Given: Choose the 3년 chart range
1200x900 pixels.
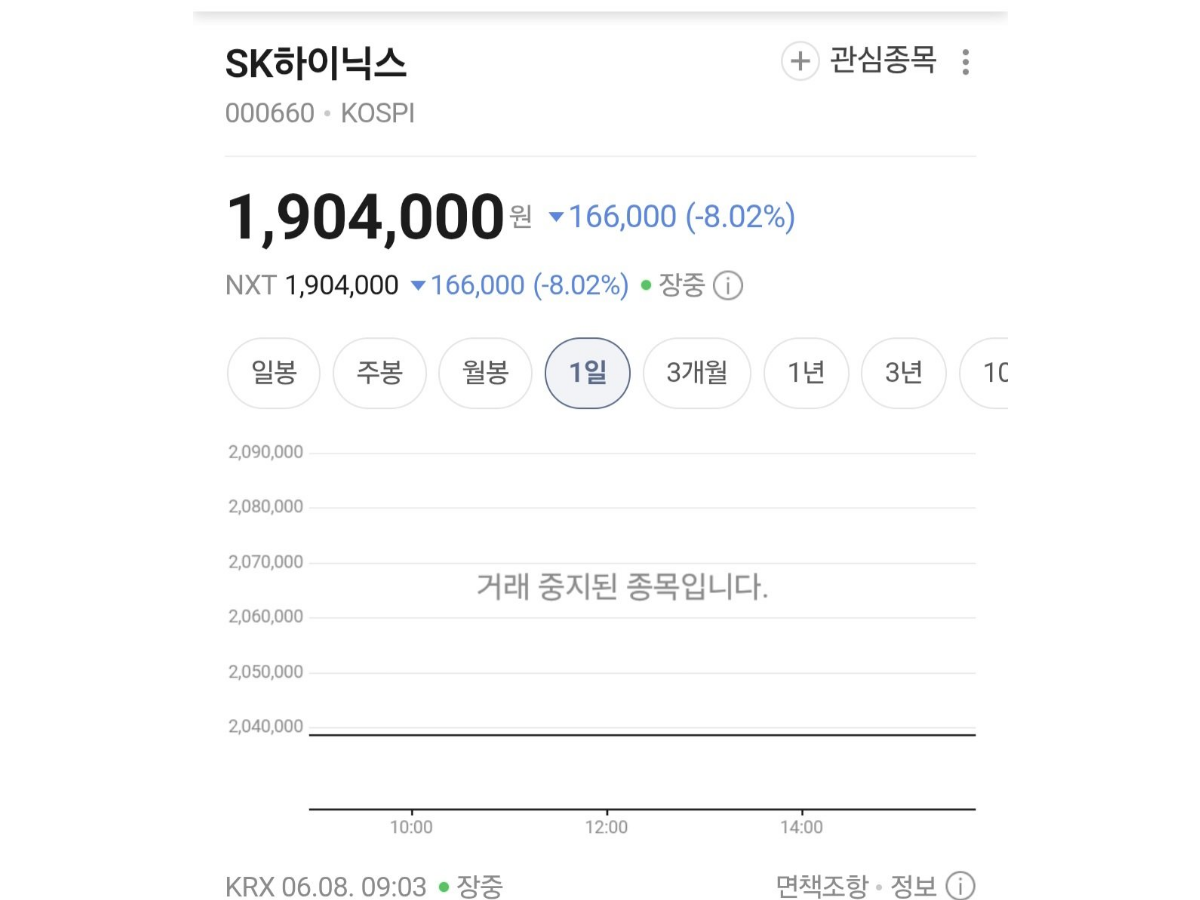Looking at the screenshot, I should (904, 373).
